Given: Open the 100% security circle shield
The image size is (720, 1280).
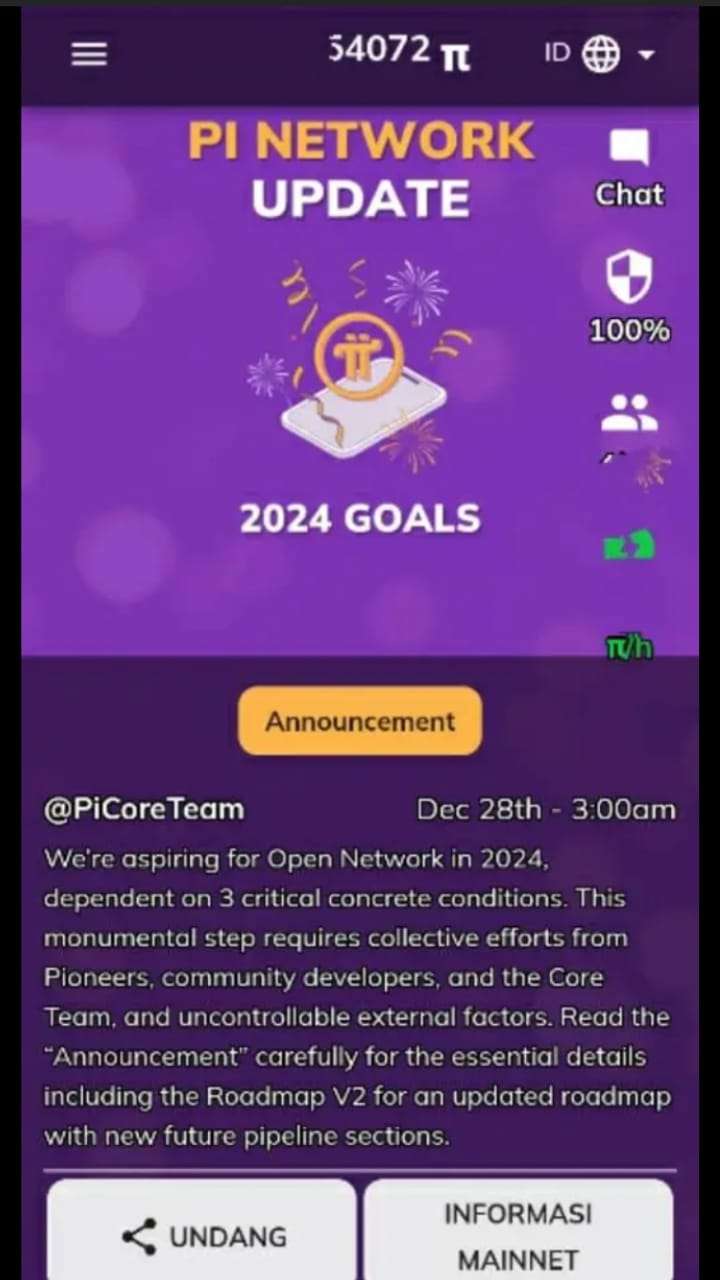Looking at the screenshot, I should (629, 295).
